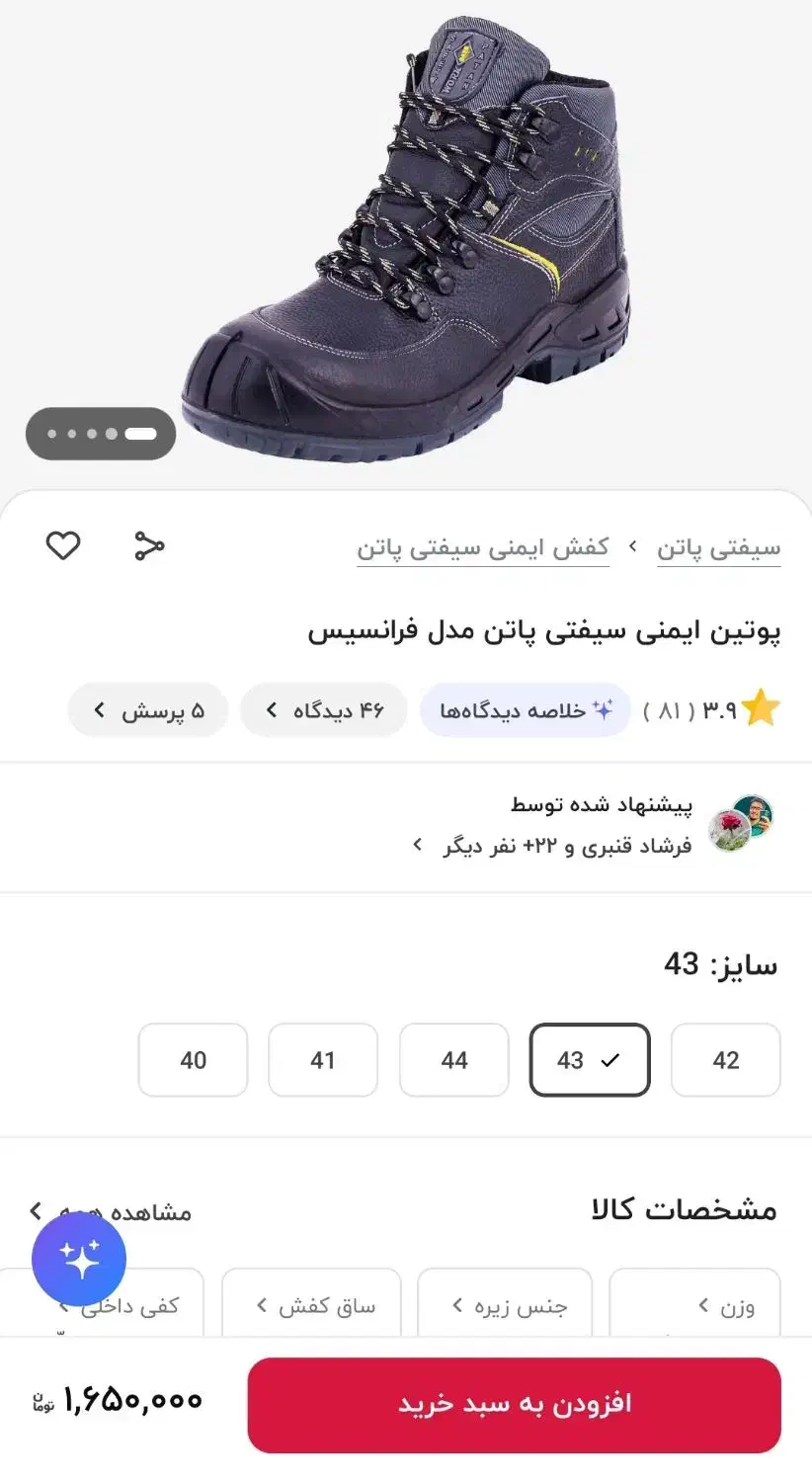
Task: Choose size 41
Action: (x=323, y=1060)
